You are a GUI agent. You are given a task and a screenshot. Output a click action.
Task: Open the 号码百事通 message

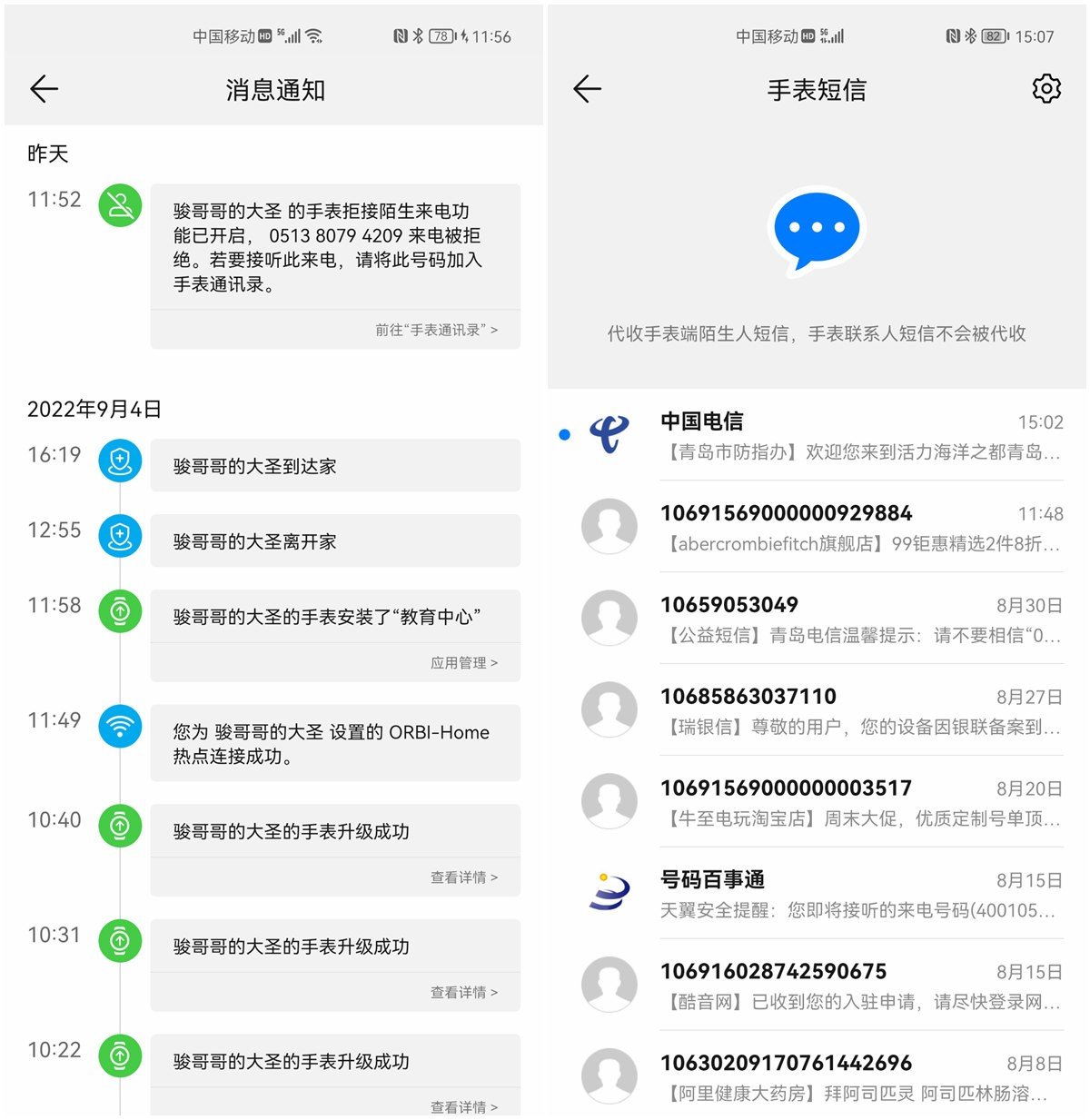click(x=859, y=895)
